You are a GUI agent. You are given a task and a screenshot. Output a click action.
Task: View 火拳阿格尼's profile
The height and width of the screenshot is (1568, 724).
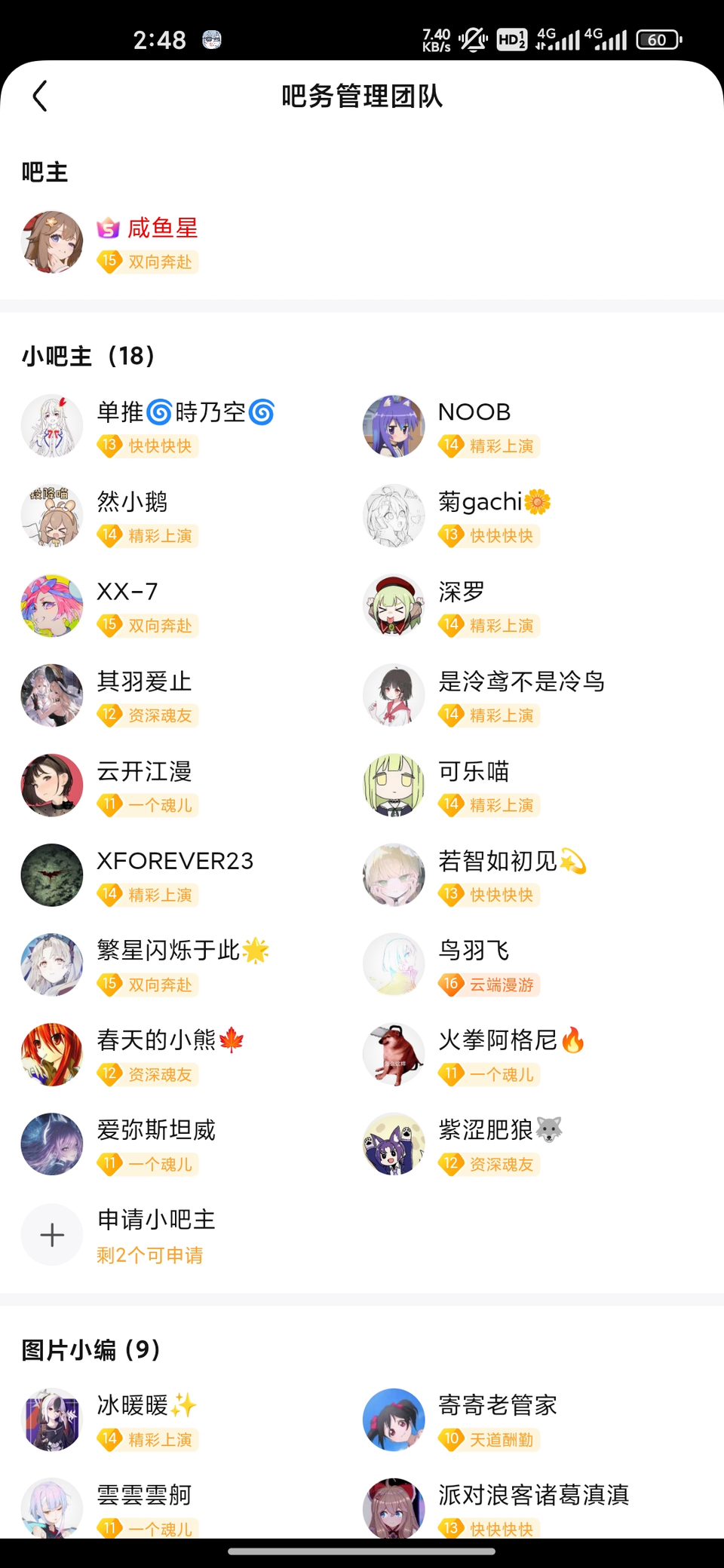point(498,1040)
